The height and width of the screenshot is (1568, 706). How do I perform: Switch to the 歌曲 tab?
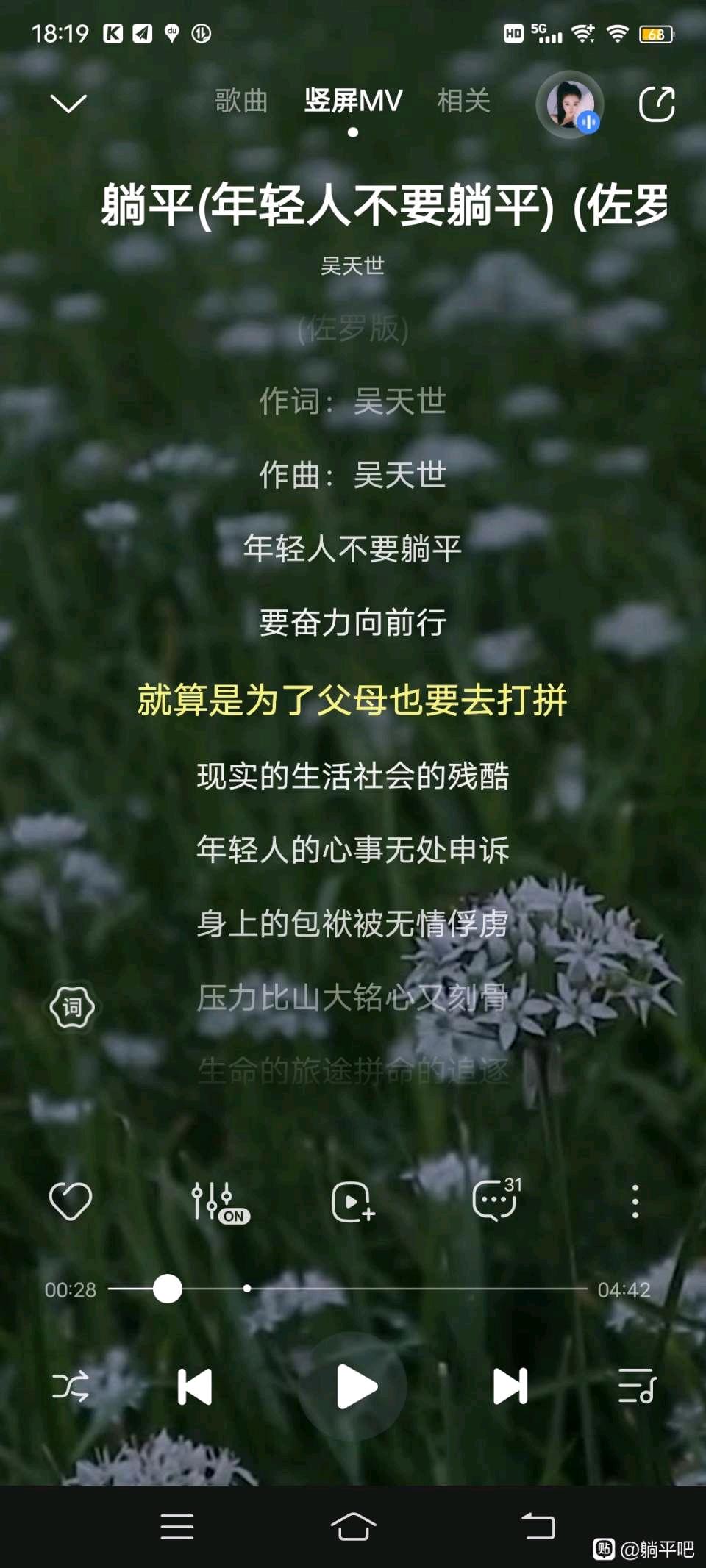pyautogui.click(x=240, y=101)
